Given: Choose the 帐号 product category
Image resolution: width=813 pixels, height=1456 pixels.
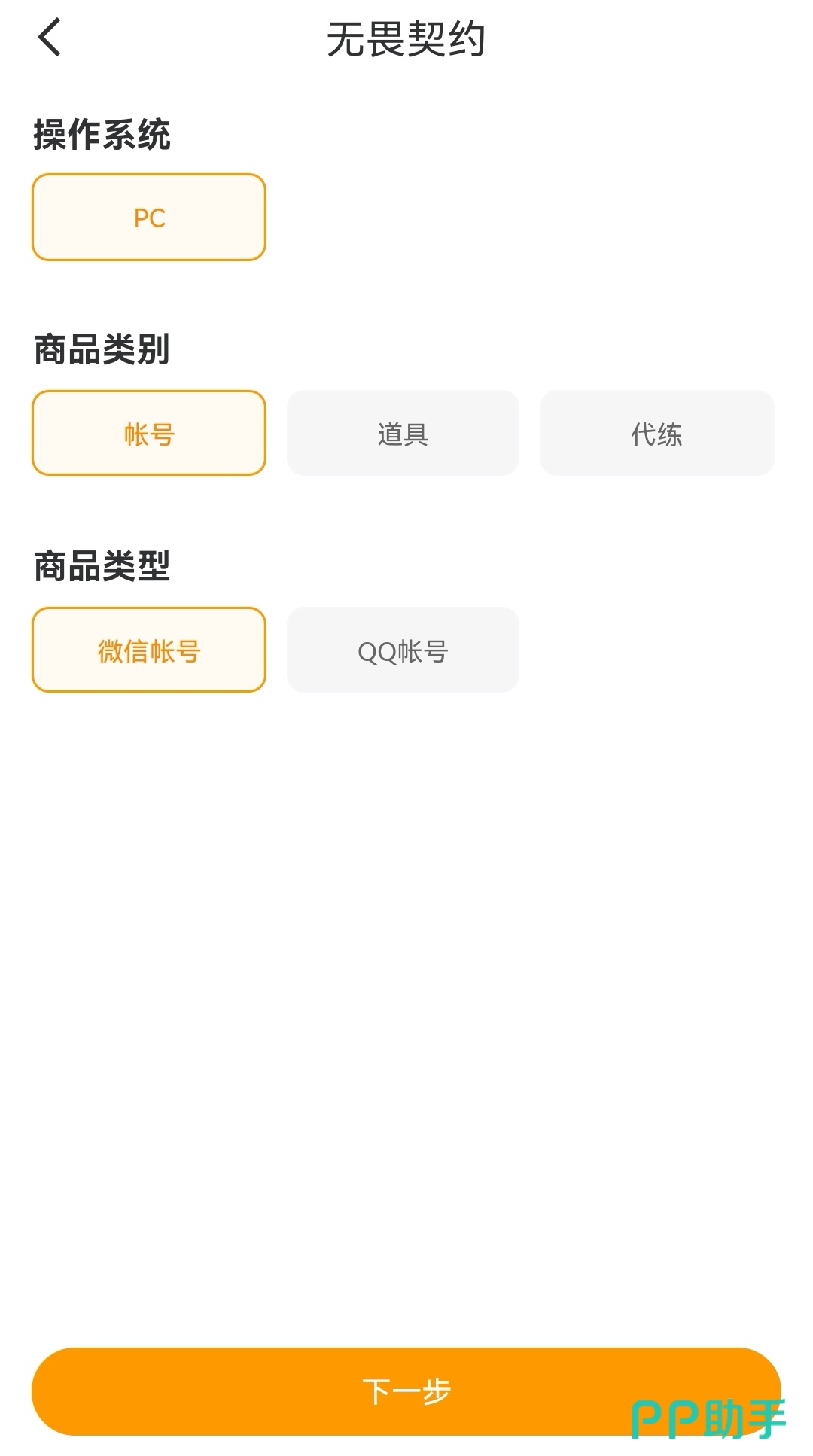Looking at the screenshot, I should 149,434.
